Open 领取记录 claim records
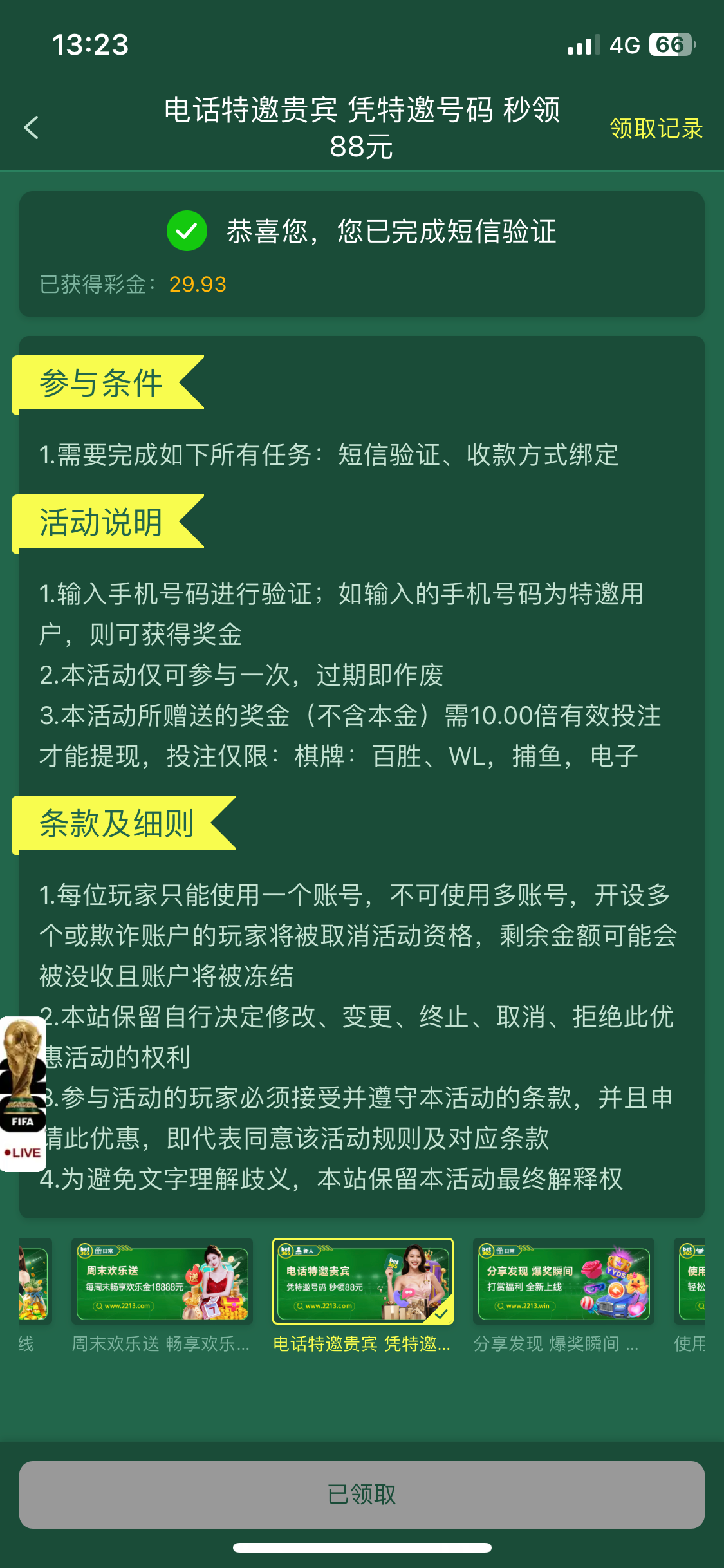 pos(655,128)
